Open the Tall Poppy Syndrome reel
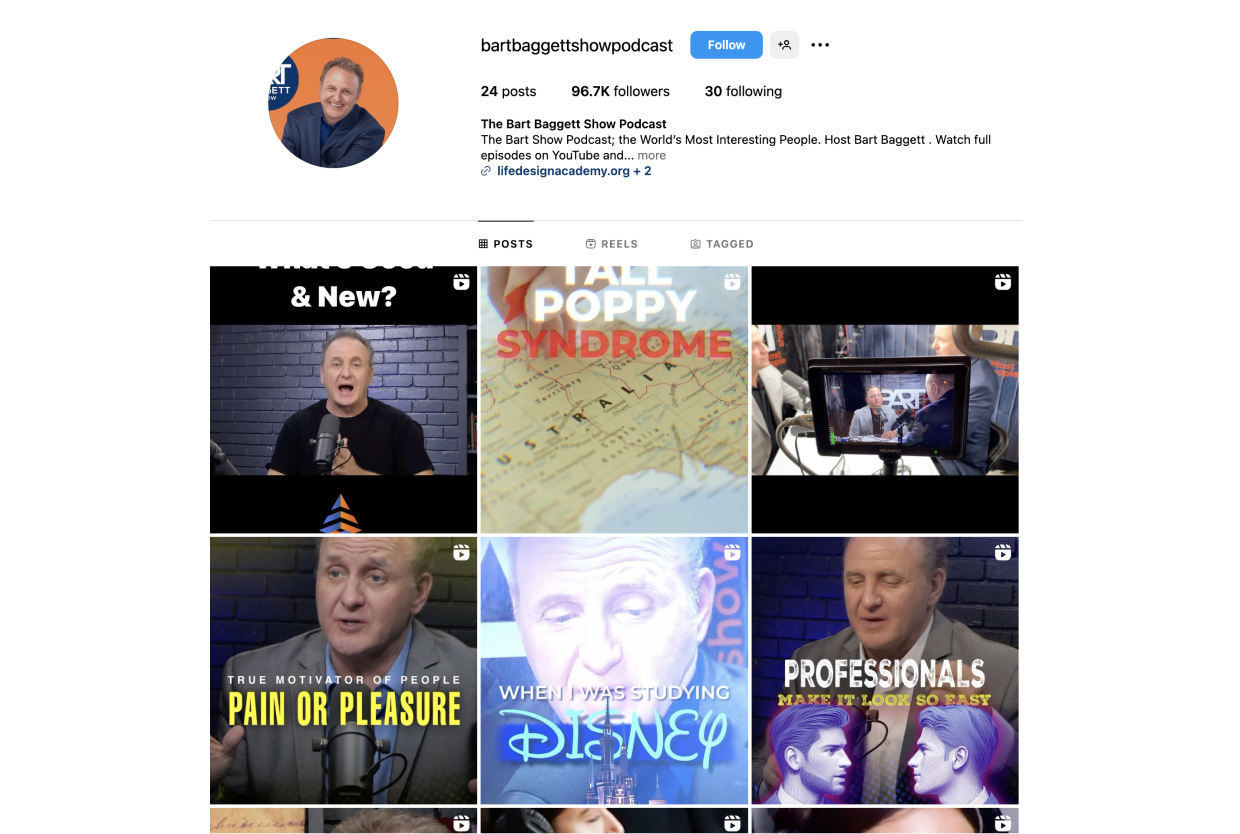 click(x=614, y=400)
